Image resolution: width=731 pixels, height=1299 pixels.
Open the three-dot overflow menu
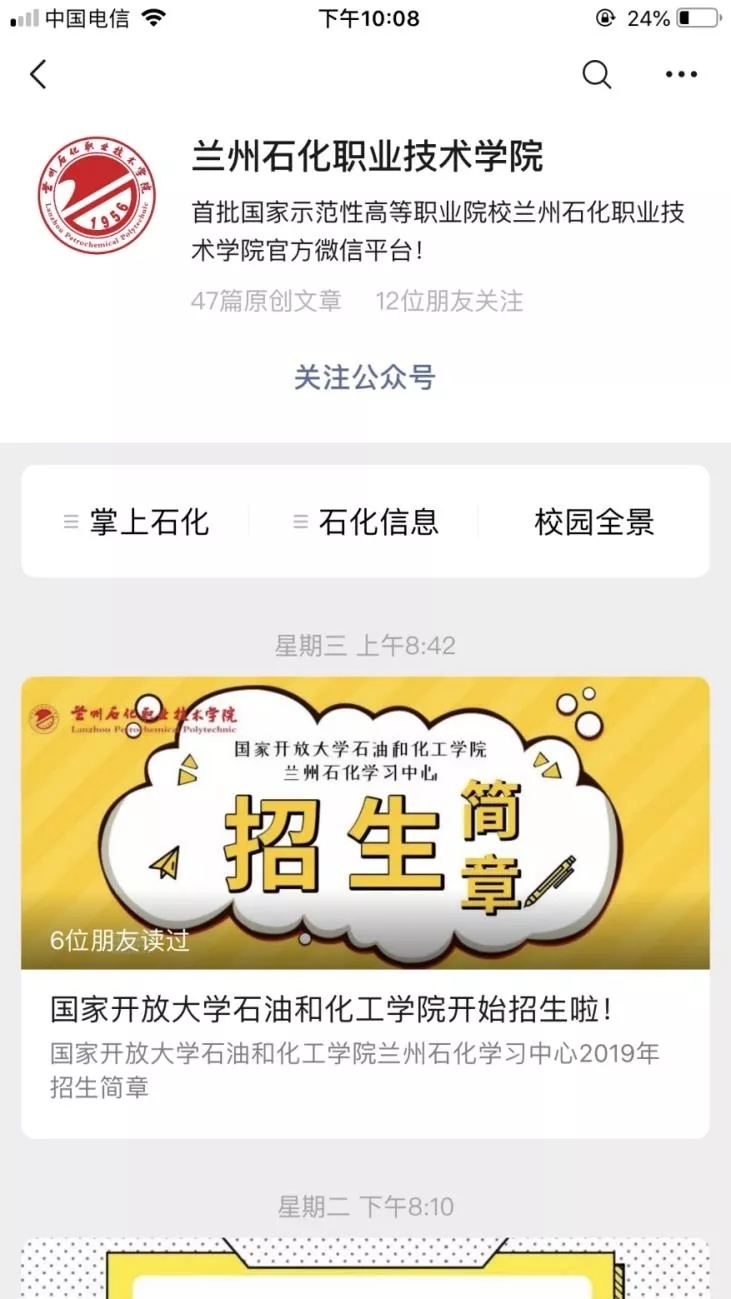(x=681, y=74)
